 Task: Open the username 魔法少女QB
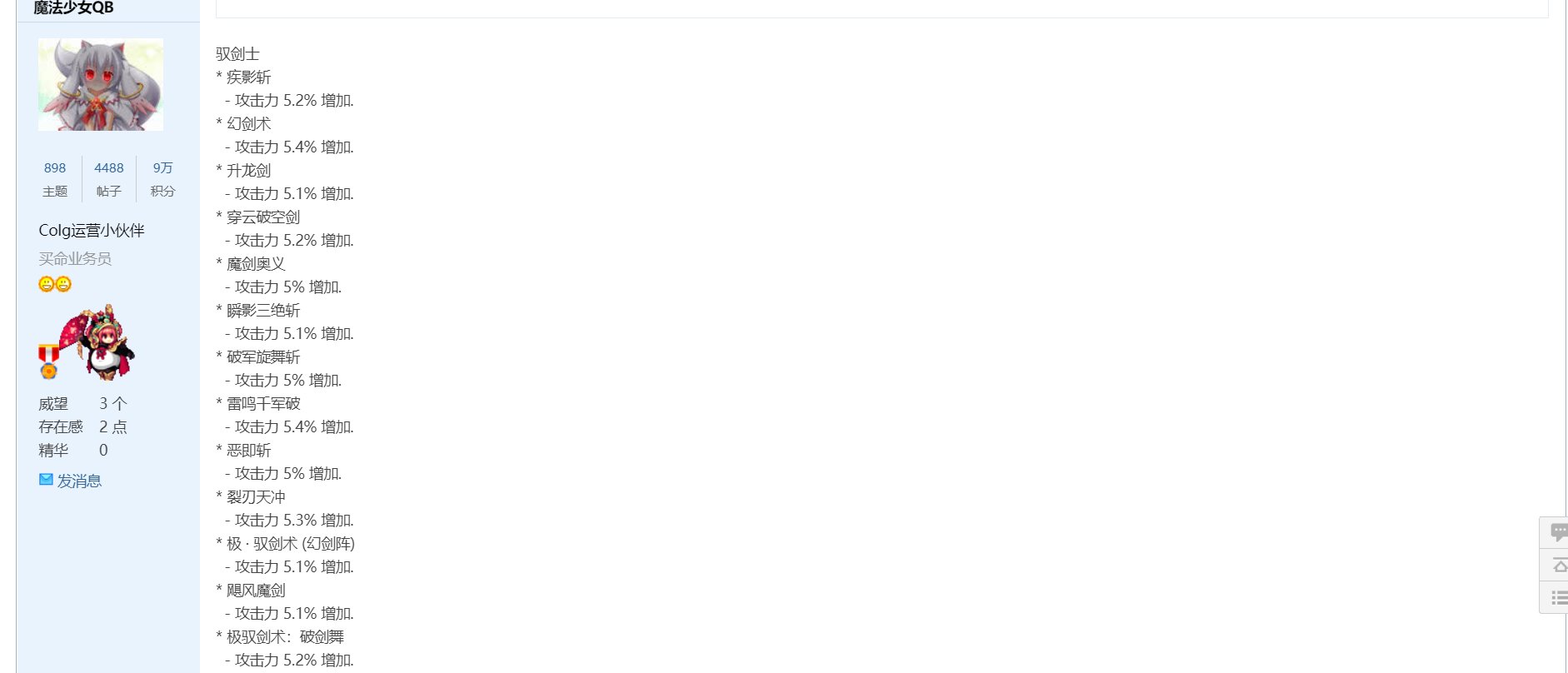pos(73,8)
